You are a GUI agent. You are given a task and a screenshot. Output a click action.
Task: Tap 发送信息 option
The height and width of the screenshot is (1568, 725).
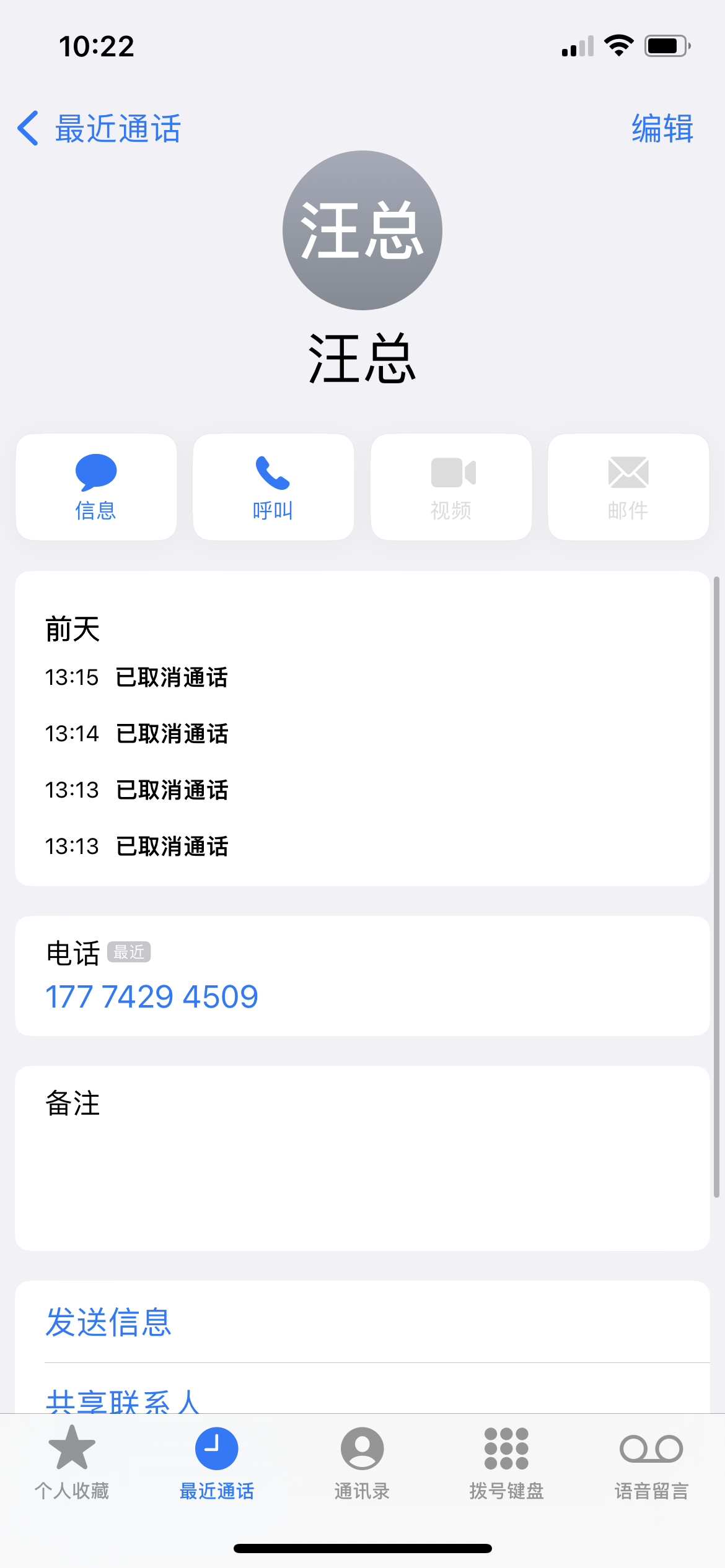(109, 1322)
